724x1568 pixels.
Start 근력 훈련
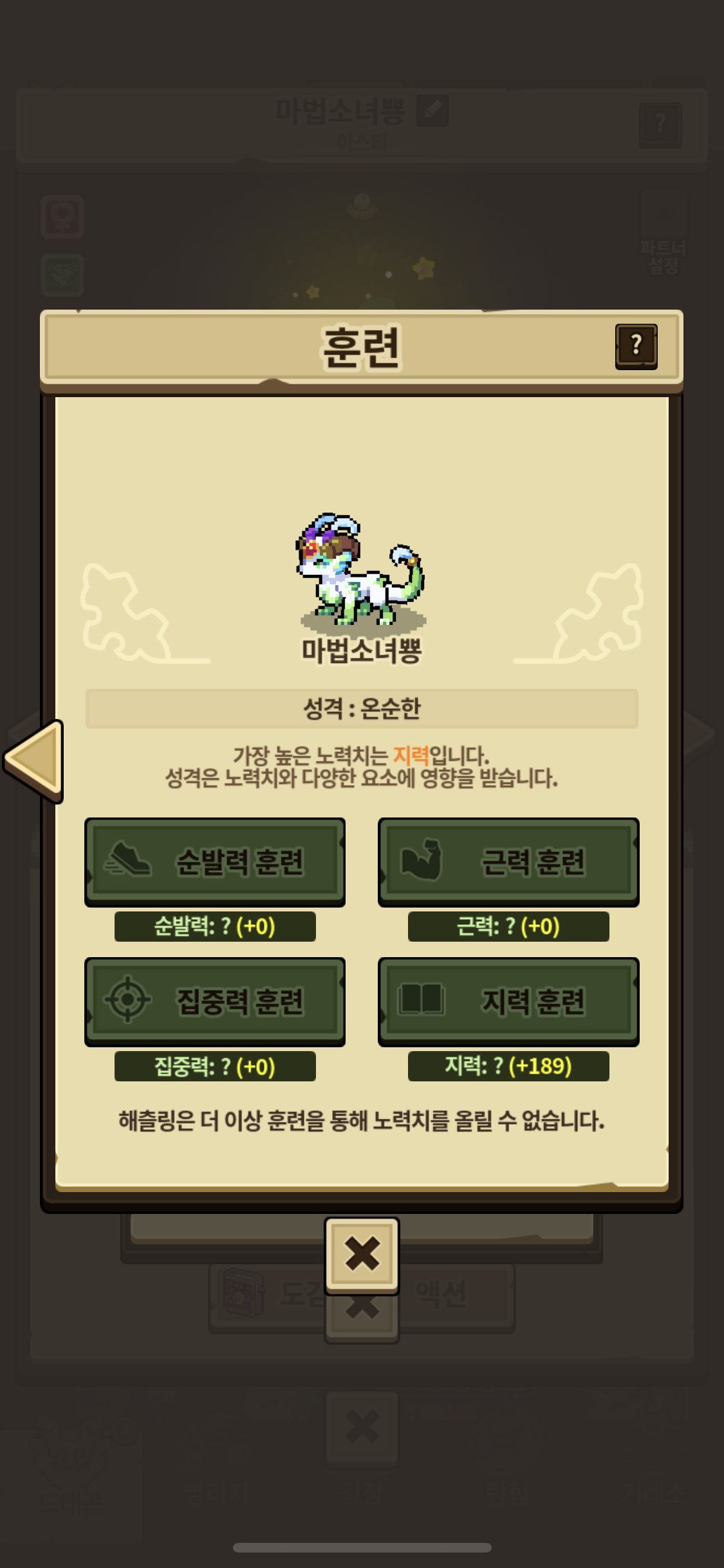click(508, 862)
